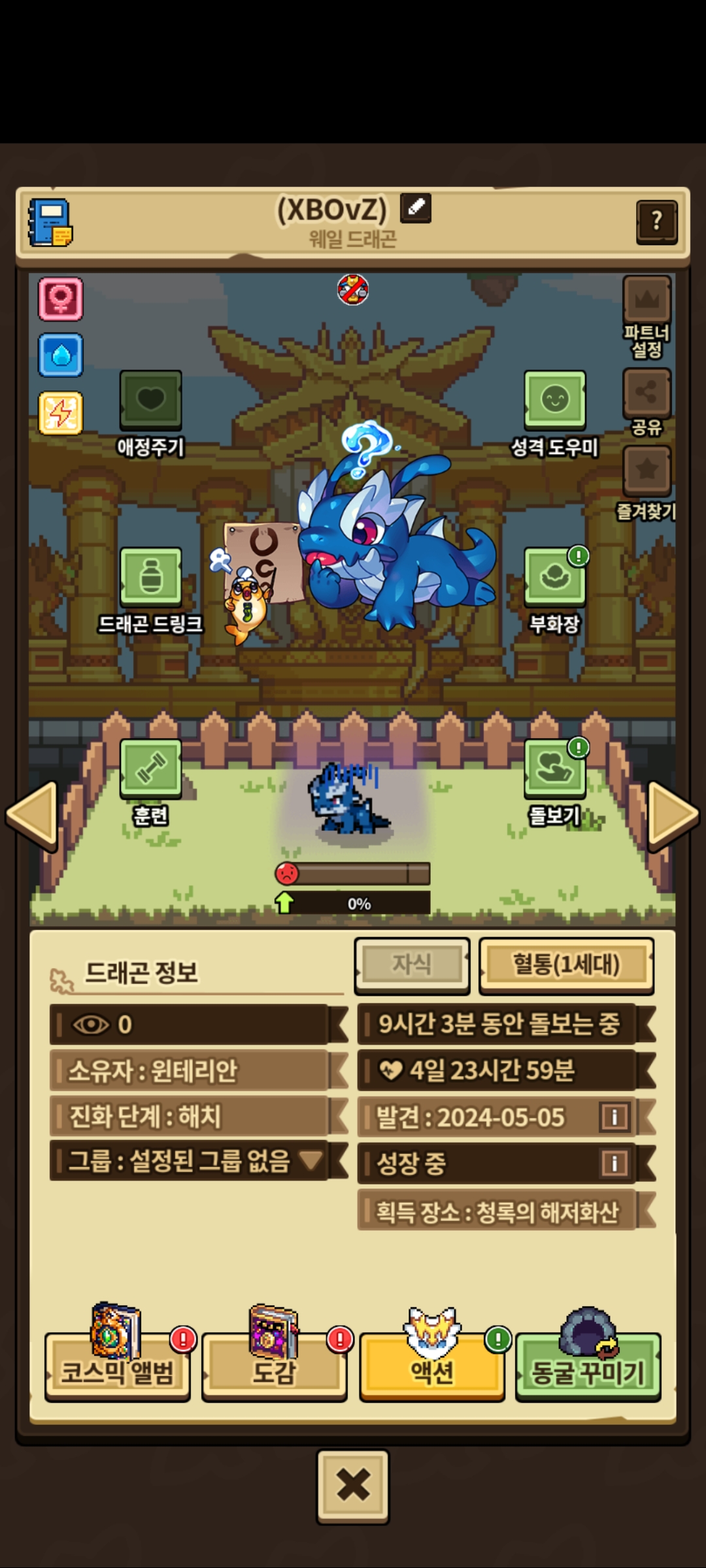Open the blue notebook memo icon
This screenshot has width=706, height=1568.
(50, 223)
